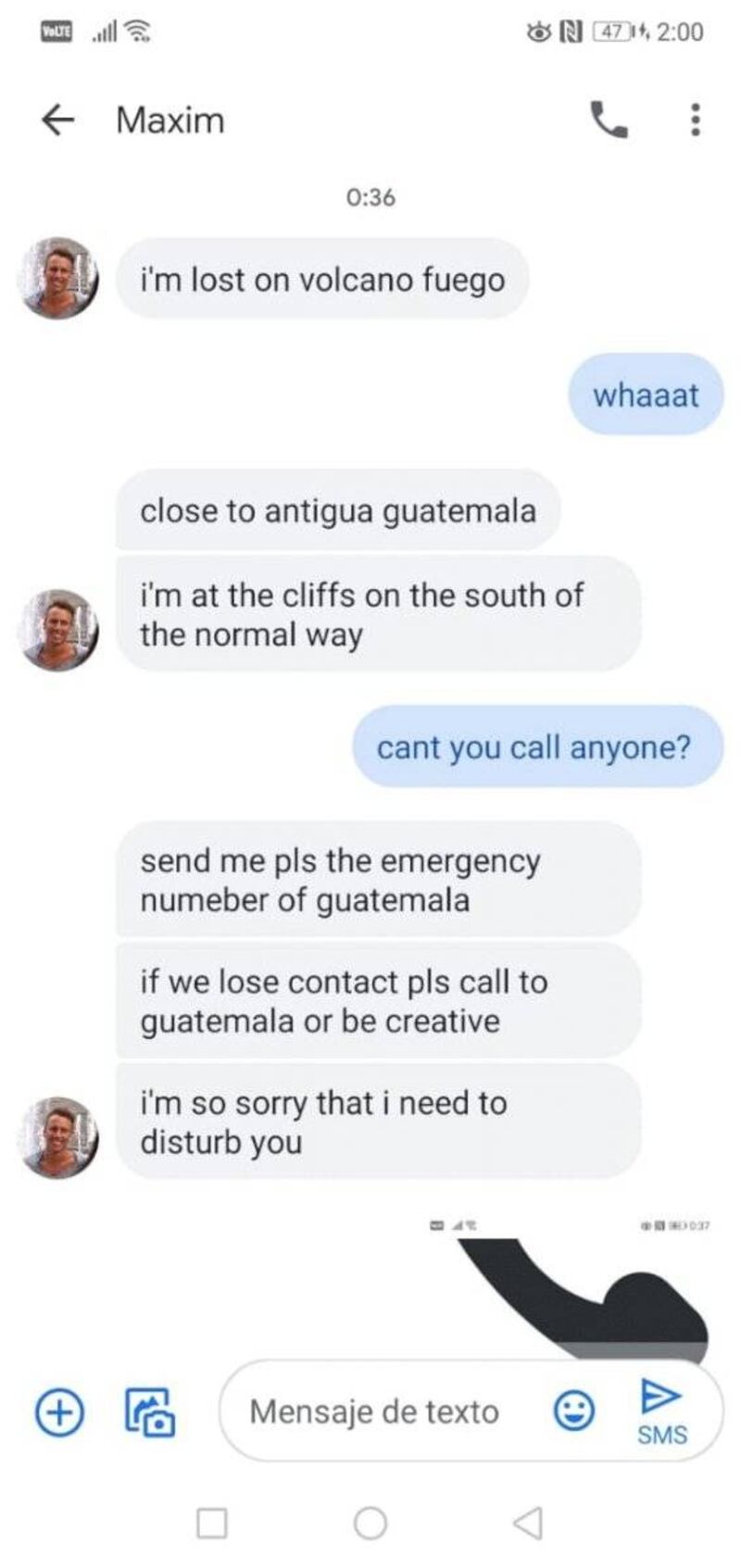Focus the Mensaje de texto field

(x=374, y=1412)
